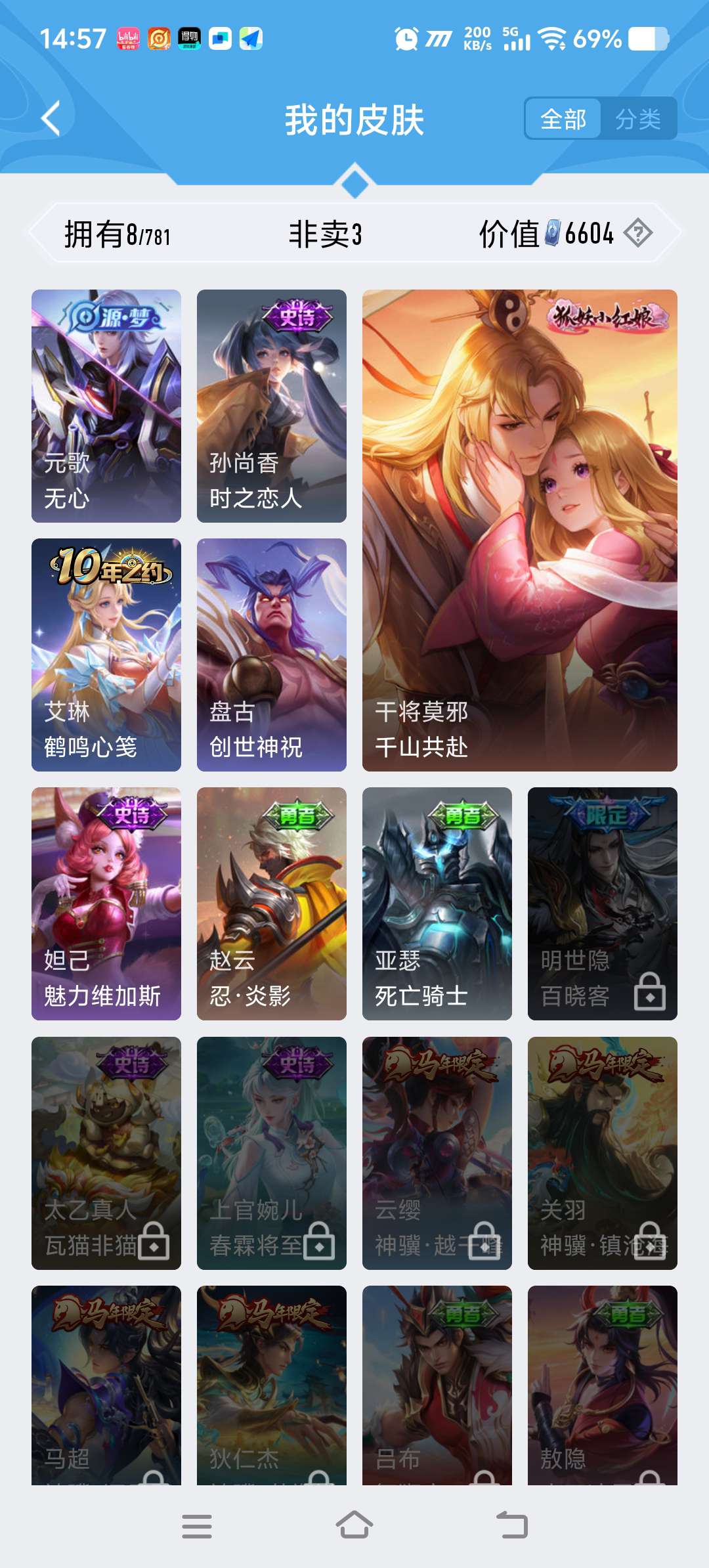The image size is (709, 1568).
Task: View the 干将莫邪 千山共赴 skin
Action: tap(519, 530)
